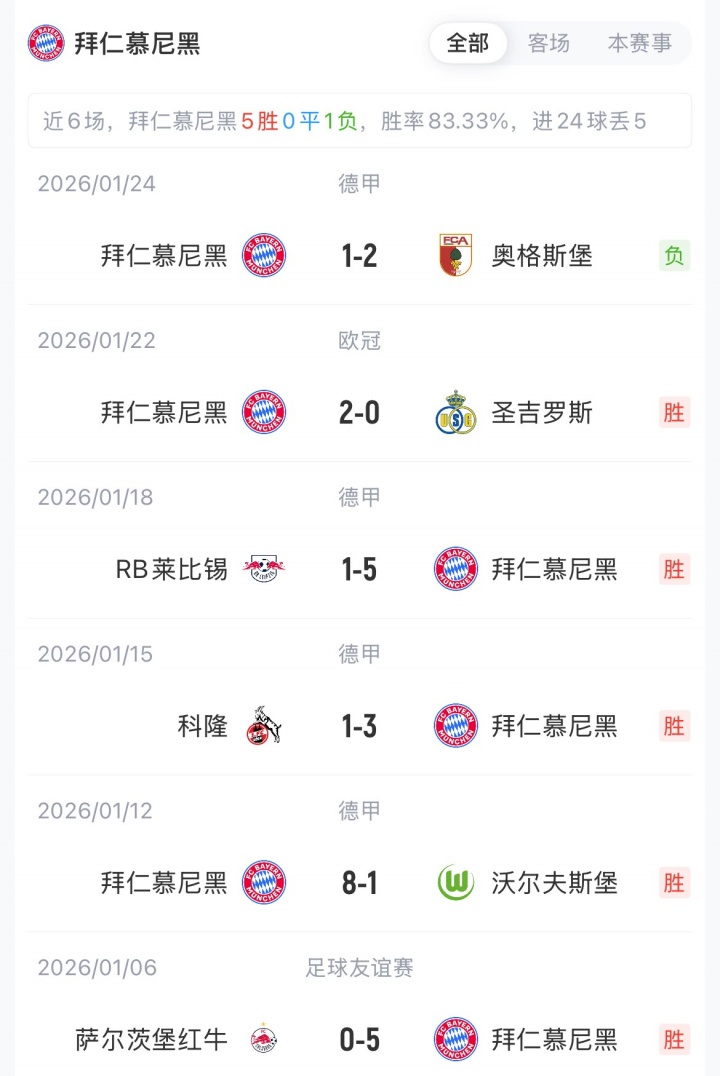This screenshot has height=1076, width=720.
Task: Open the 萨尔茨堡红牛 0-5 friendly match
Action: coord(359,1040)
